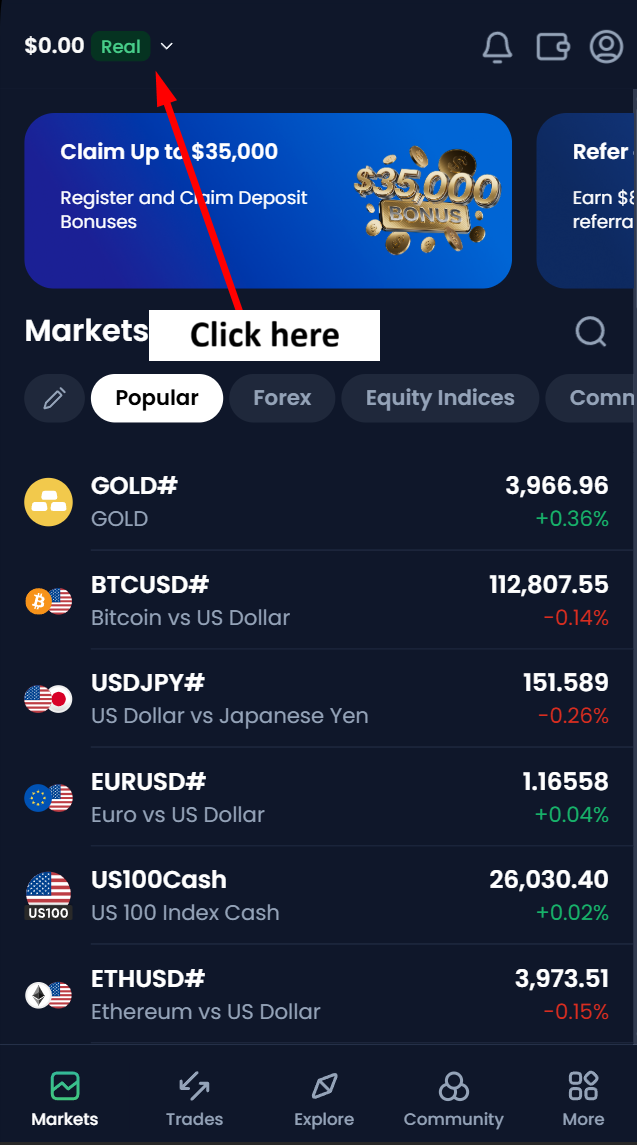
Task: Expand the Real account dropdown
Action: pyautogui.click(x=166, y=46)
